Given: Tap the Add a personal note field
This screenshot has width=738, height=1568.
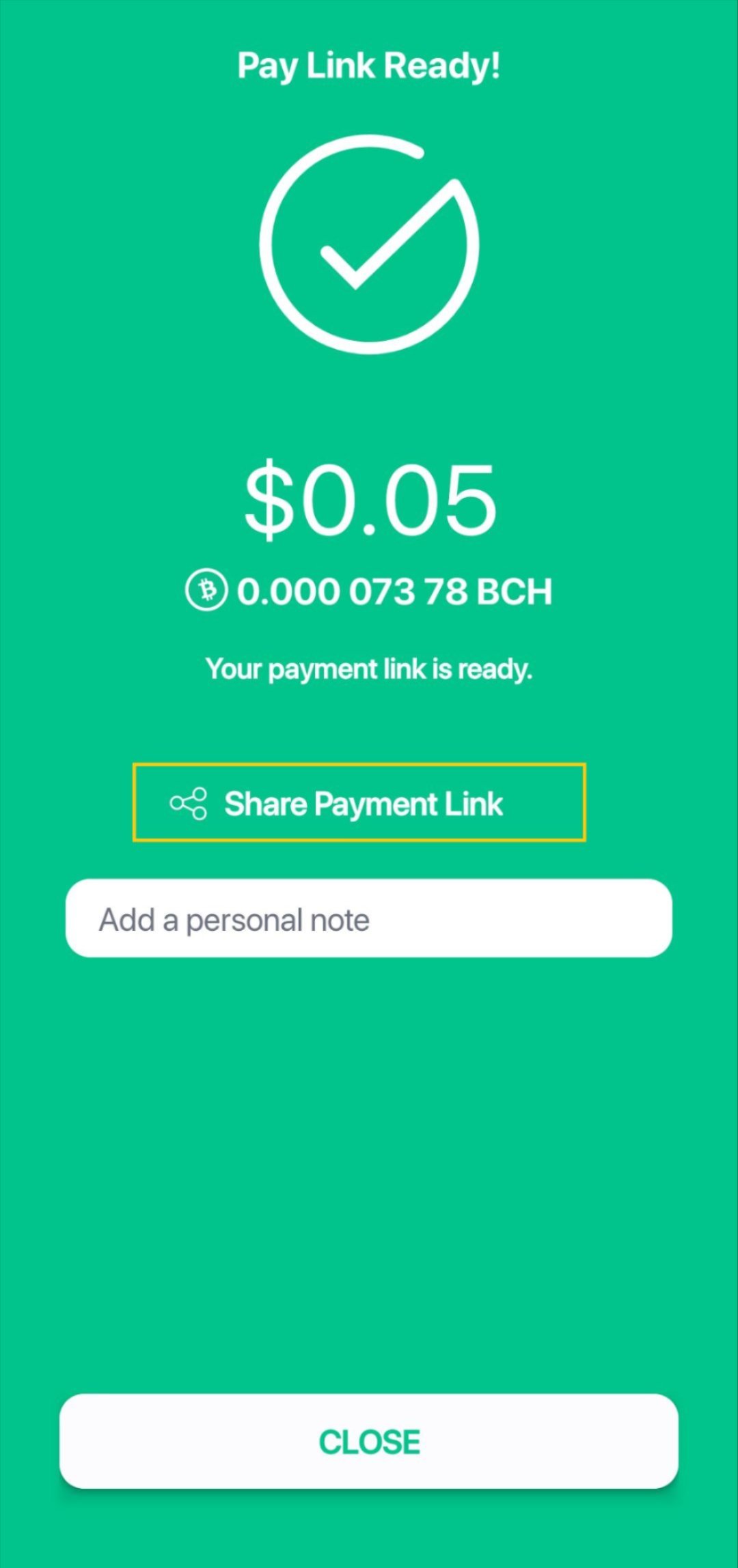Looking at the screenshot, I should (369, 919).
